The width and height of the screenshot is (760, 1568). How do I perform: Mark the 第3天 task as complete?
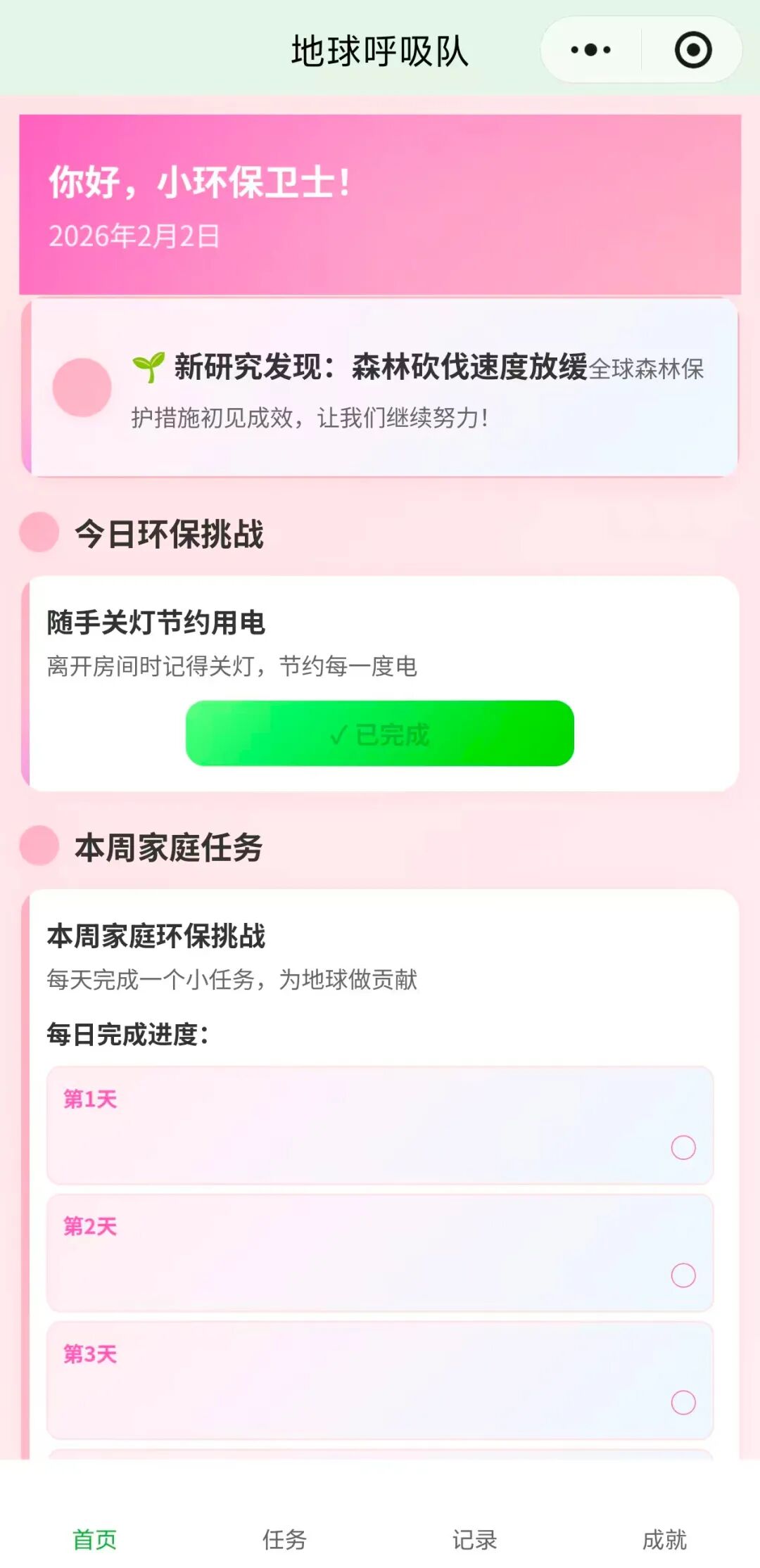(683, 1402)
